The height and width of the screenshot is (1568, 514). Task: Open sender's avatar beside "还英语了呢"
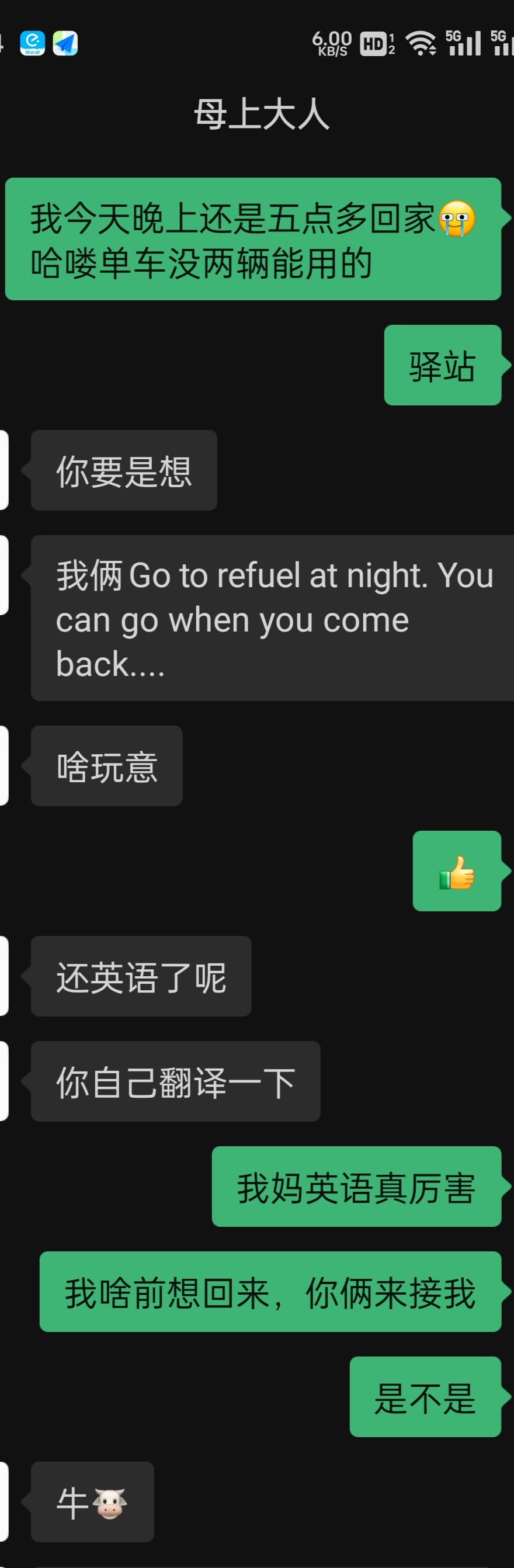4,976
